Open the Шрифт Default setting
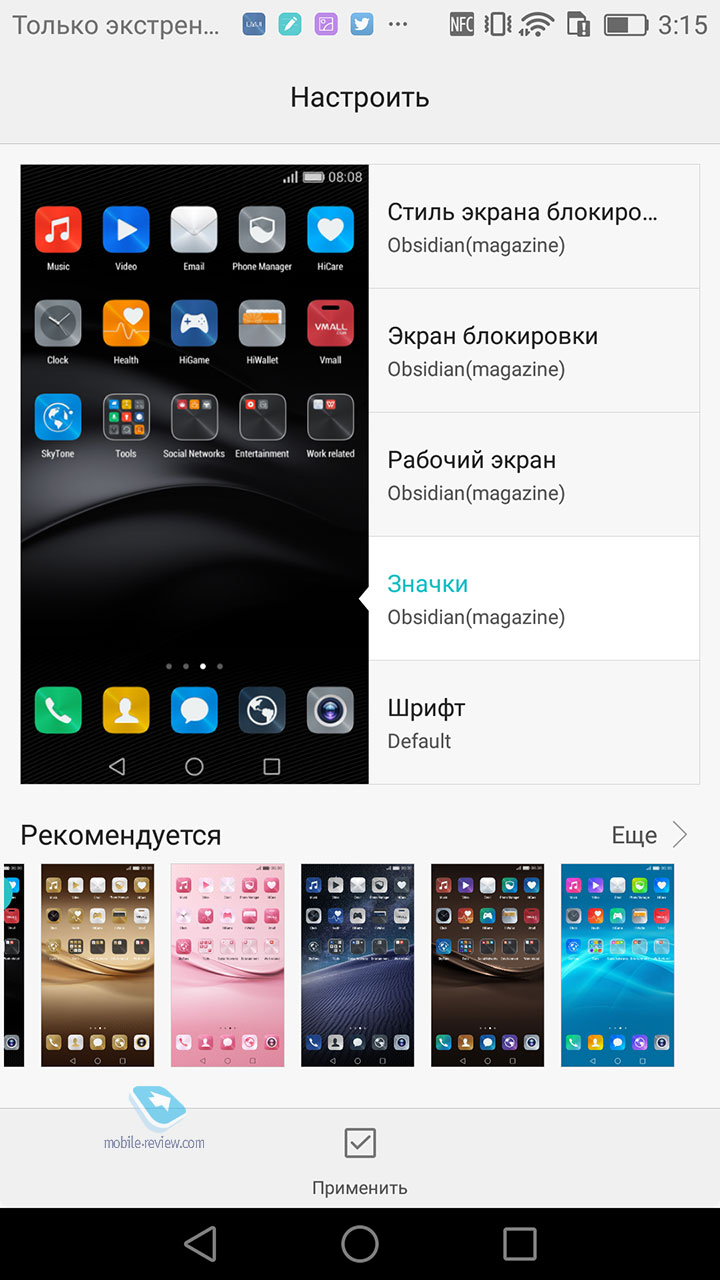This screenshot has height=1280, width=720. click(534, 722)
